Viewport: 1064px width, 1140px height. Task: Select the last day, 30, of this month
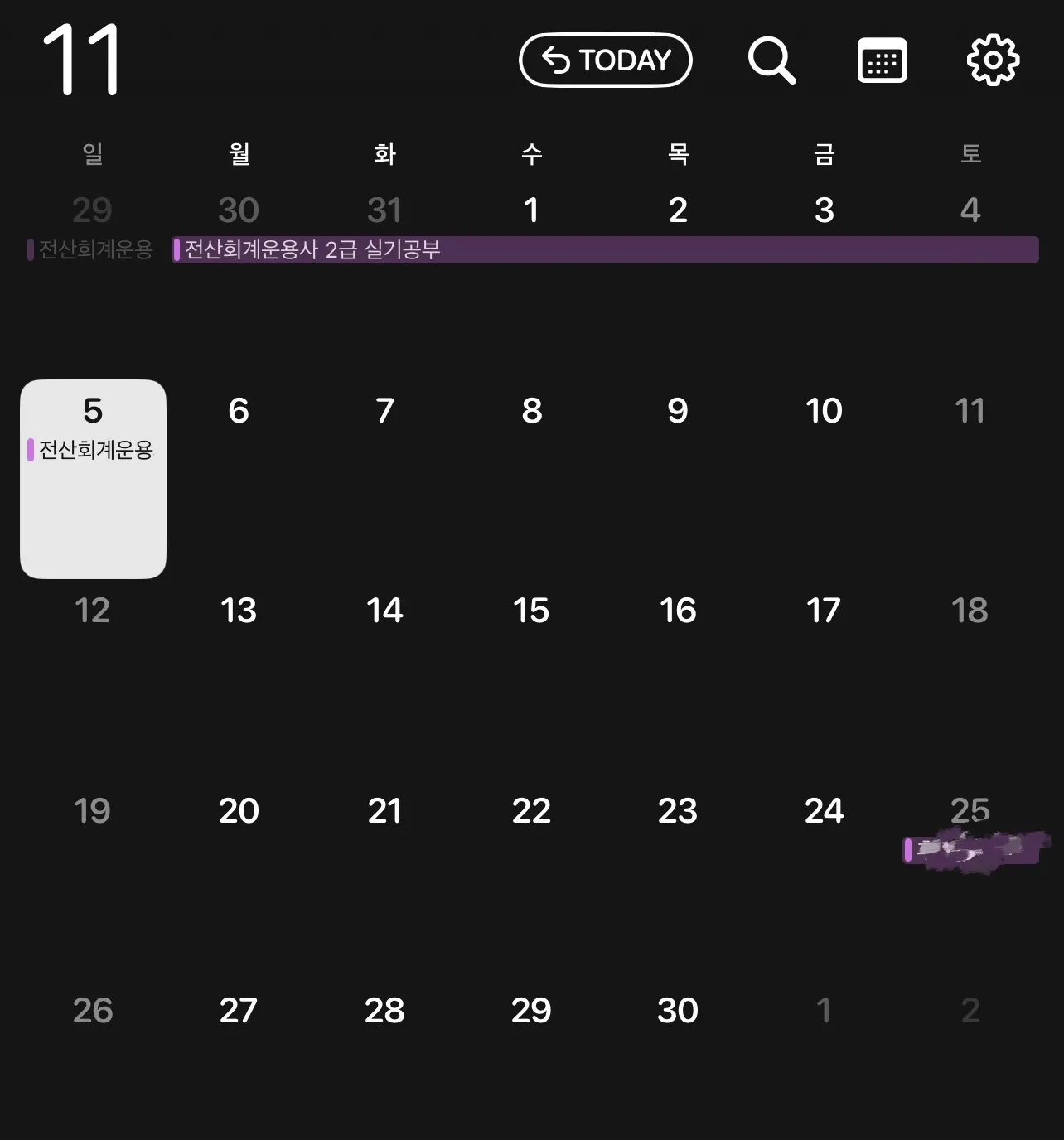677,1011
